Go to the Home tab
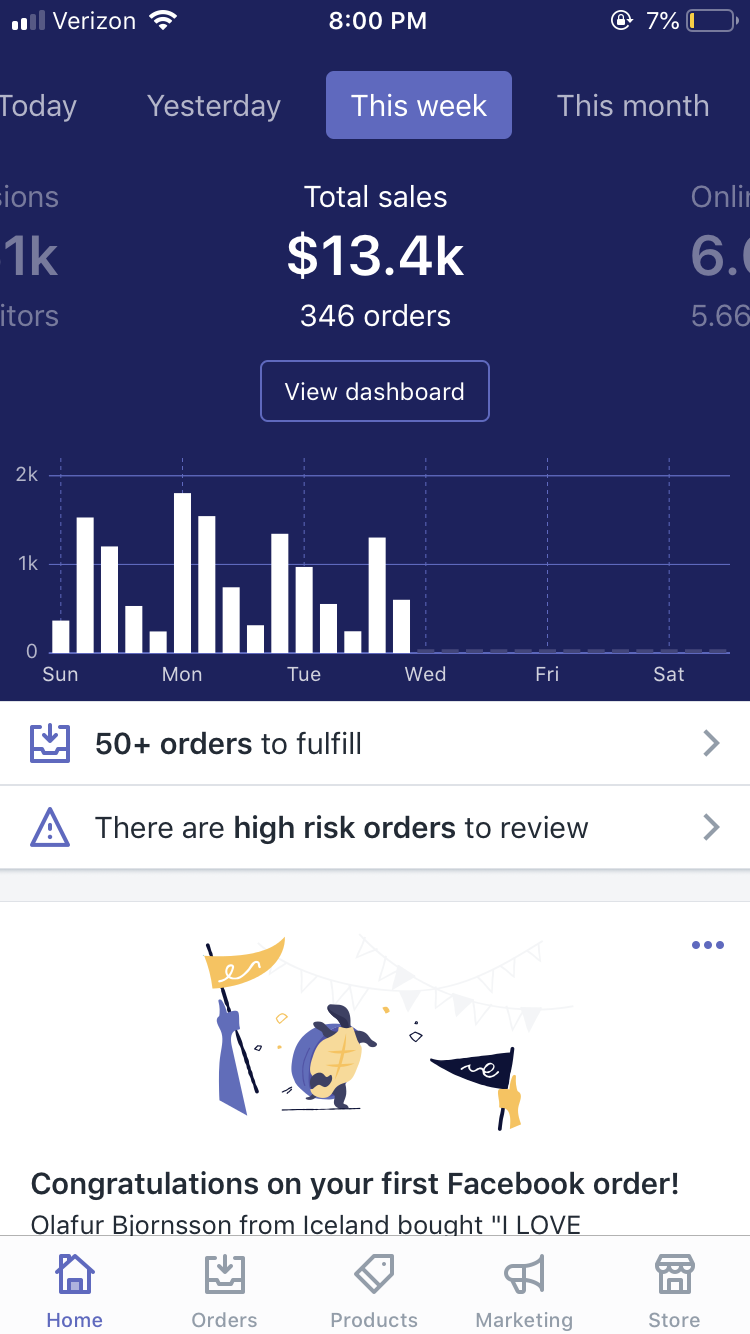 (x=75, y=1291)
